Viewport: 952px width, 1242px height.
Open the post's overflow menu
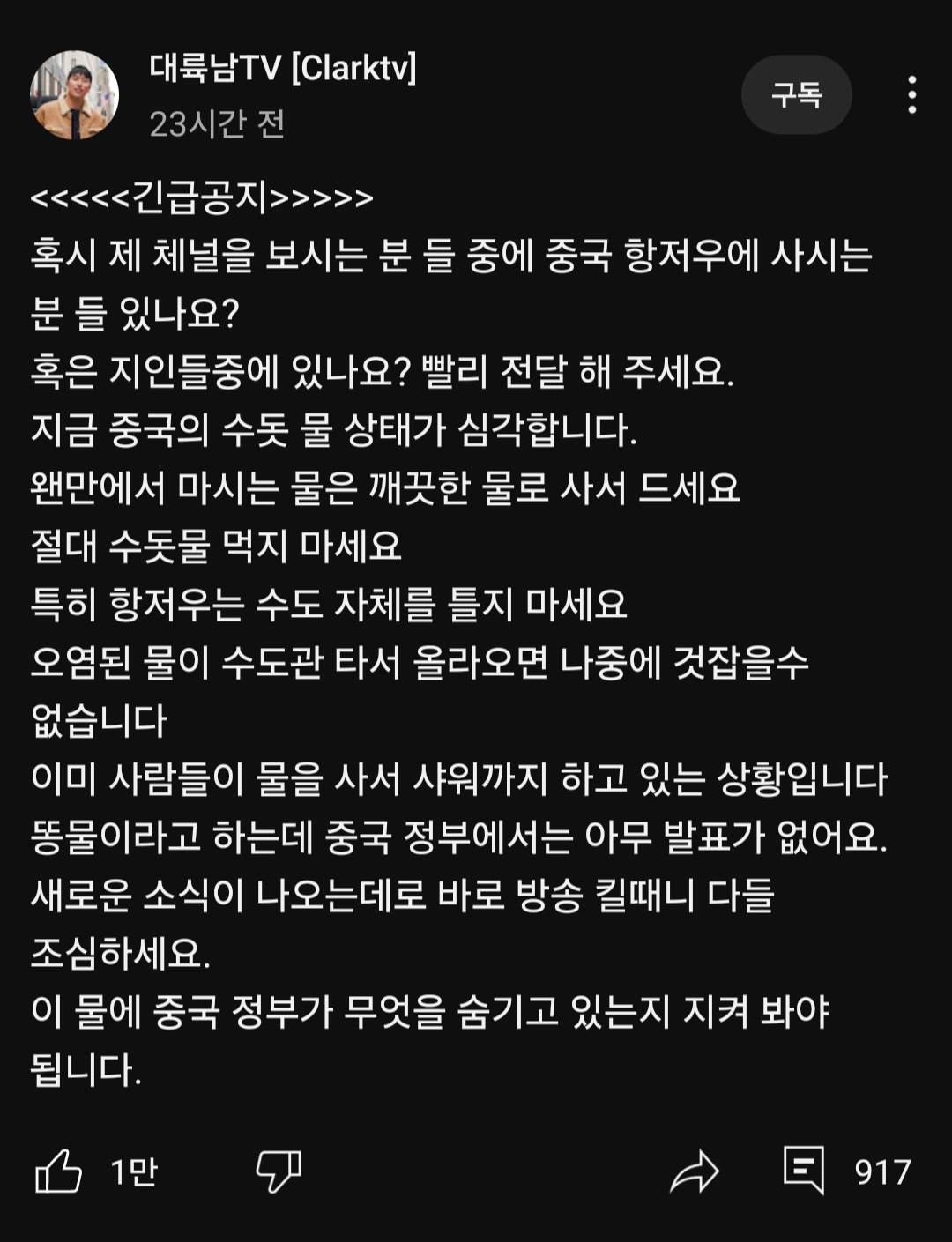click(x=911, y=95)
